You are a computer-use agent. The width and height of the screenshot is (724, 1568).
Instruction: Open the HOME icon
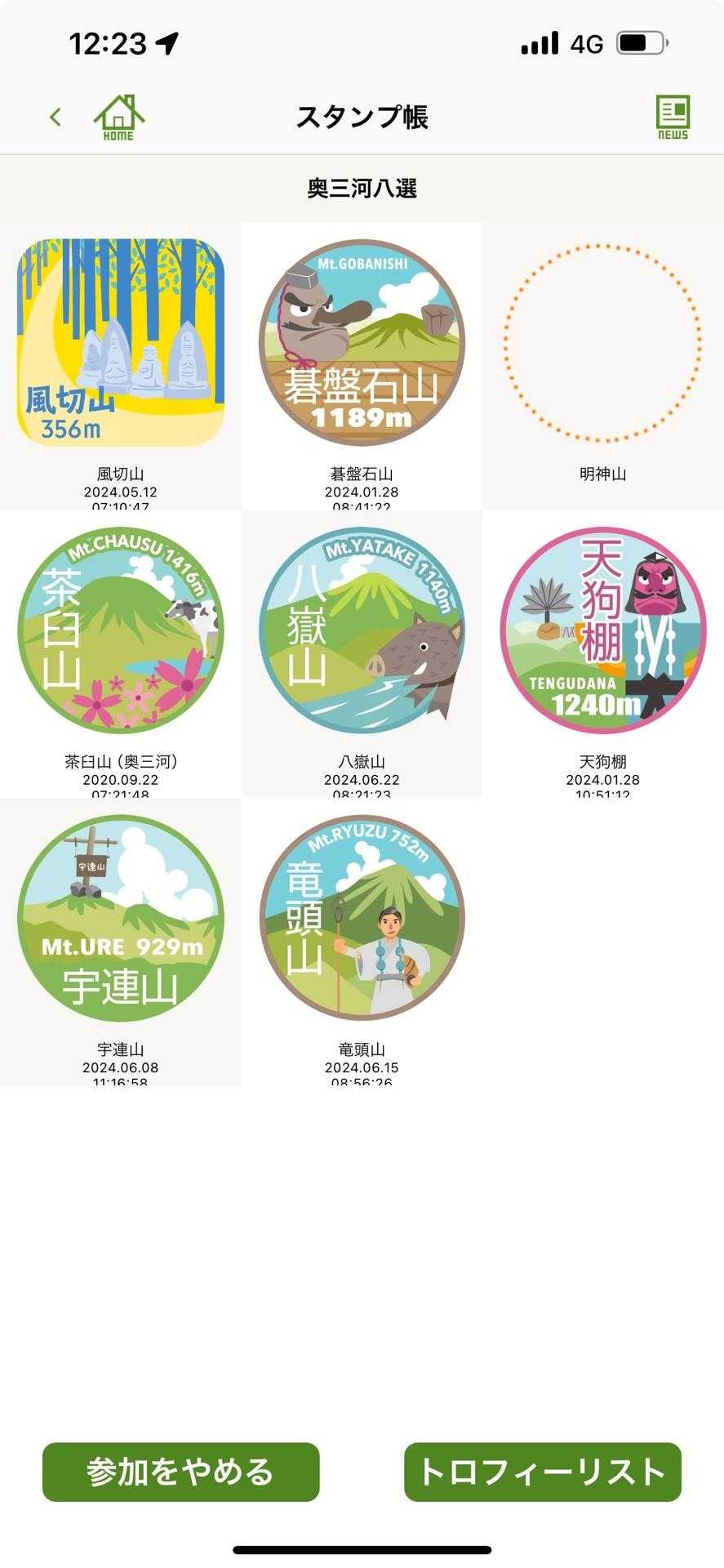[x=119, y=117]
